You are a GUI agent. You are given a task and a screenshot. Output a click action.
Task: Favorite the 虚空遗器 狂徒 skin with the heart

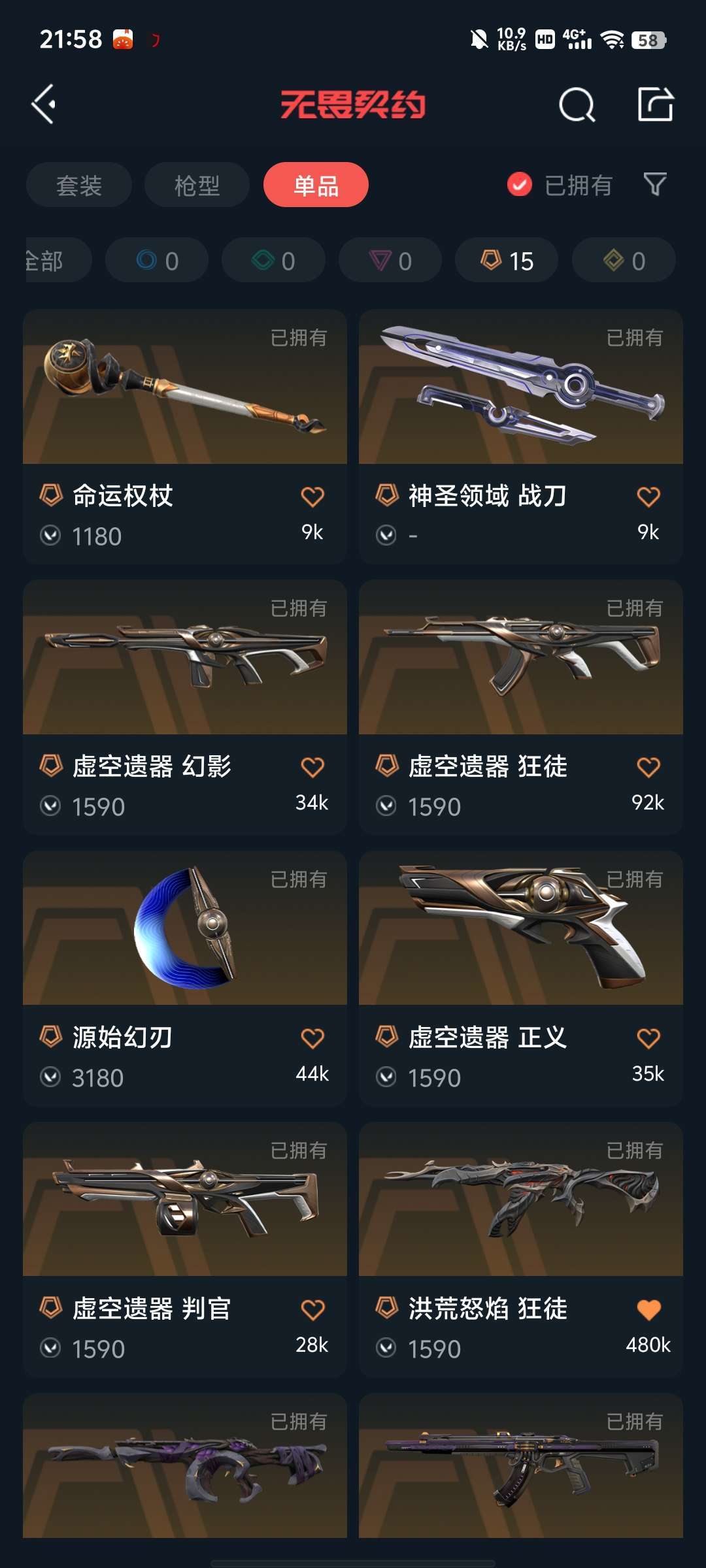pyautogui.click(x=648, y=767)
